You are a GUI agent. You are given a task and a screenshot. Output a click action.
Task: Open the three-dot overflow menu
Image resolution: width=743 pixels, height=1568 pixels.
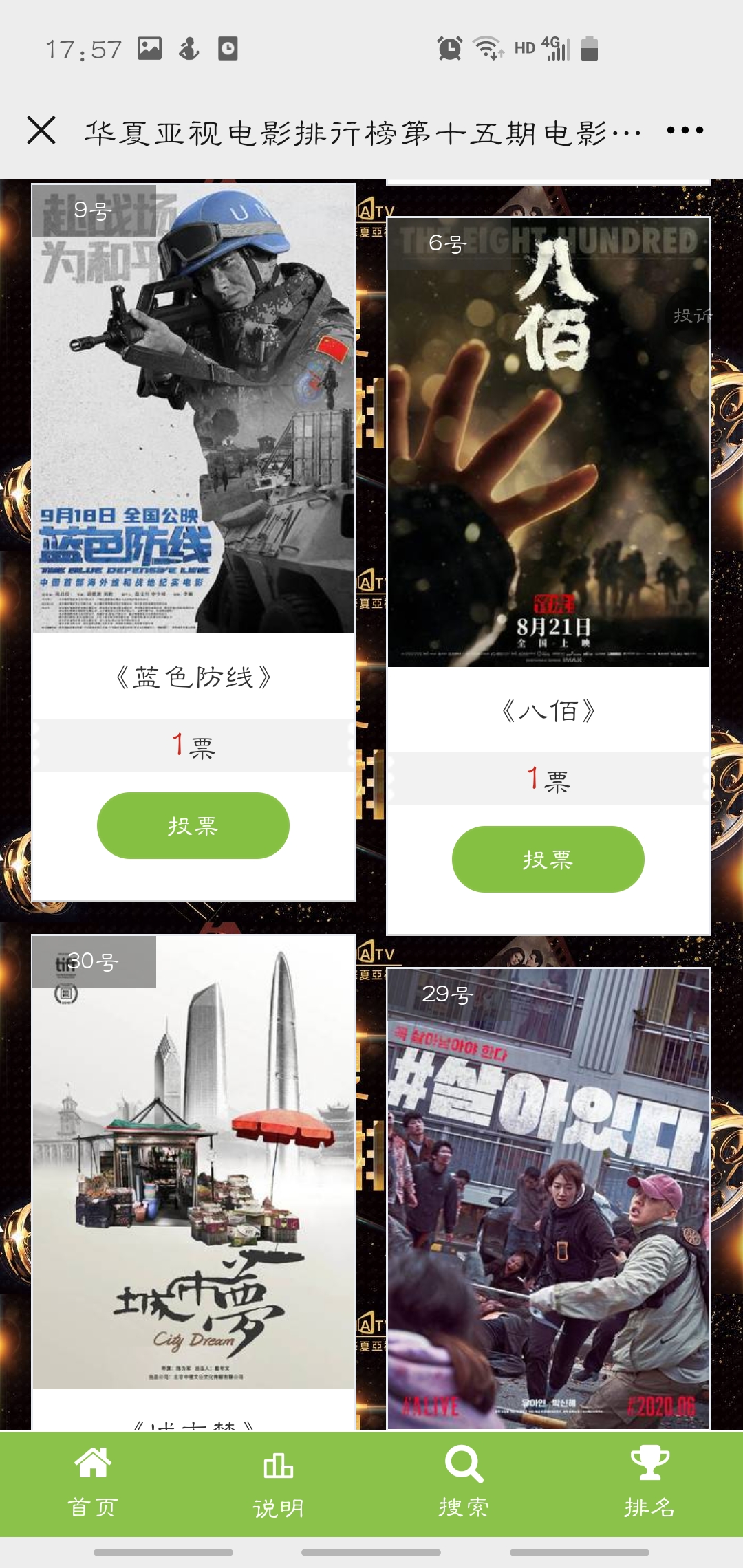point(685,130)
